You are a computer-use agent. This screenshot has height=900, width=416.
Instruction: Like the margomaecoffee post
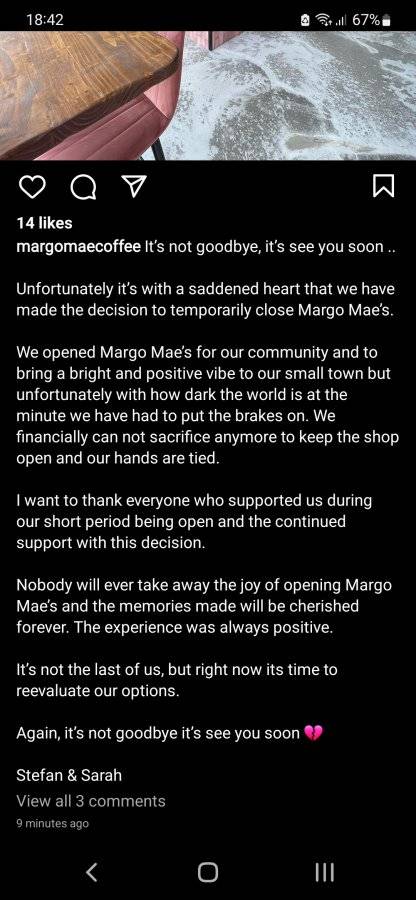(32, 187)
